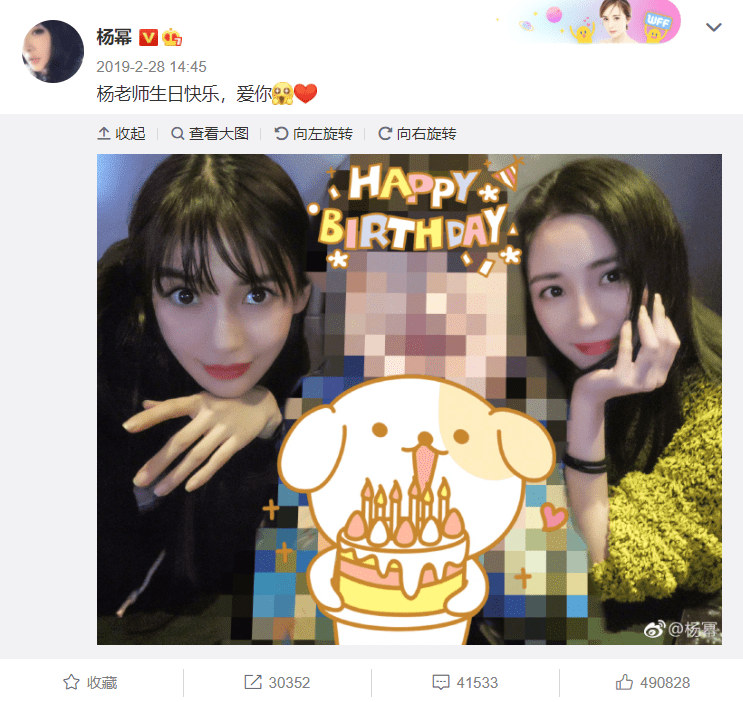Like the post with 490828 likes
The image size is (743, 702).
pyautogui.click(x=652, y=683)
